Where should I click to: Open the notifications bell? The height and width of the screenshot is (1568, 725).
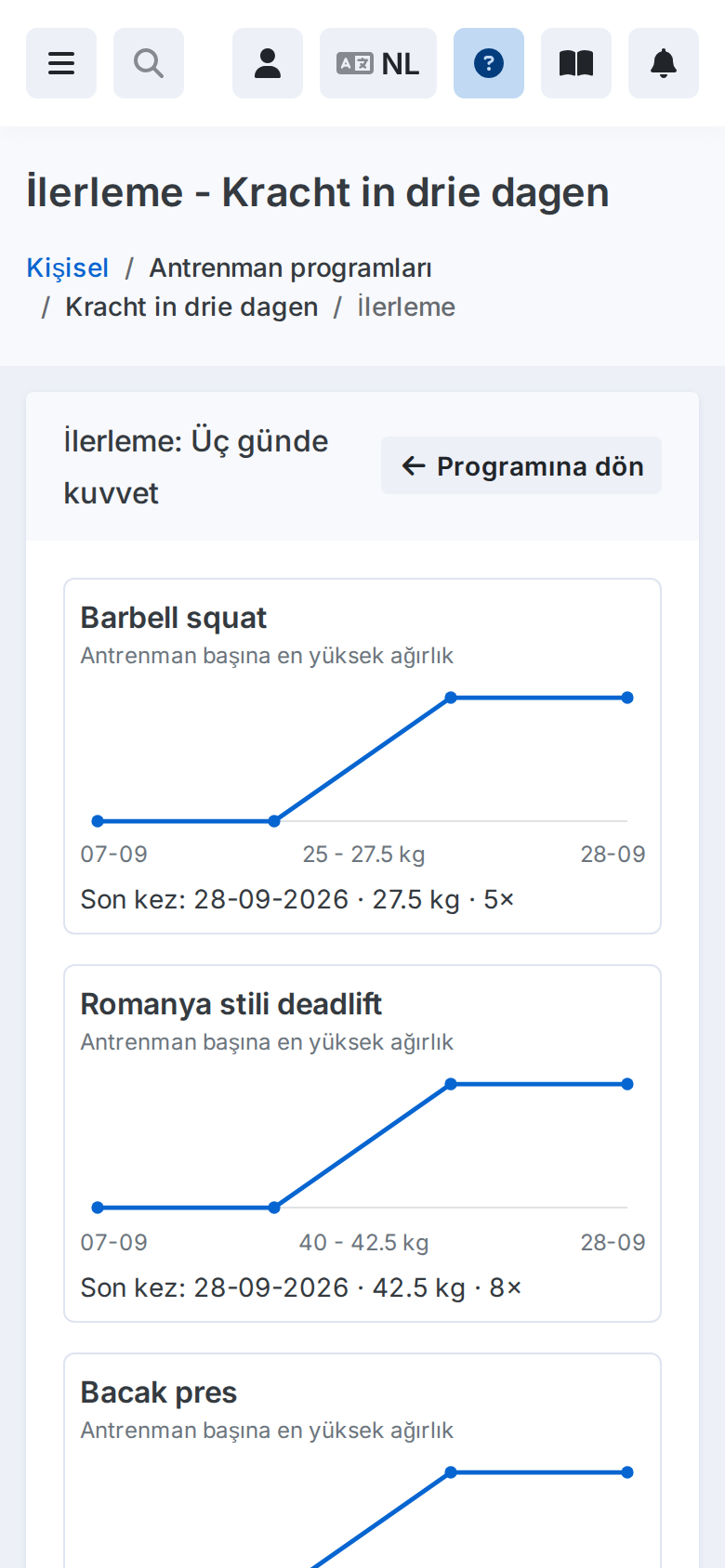tap(664, 63)
